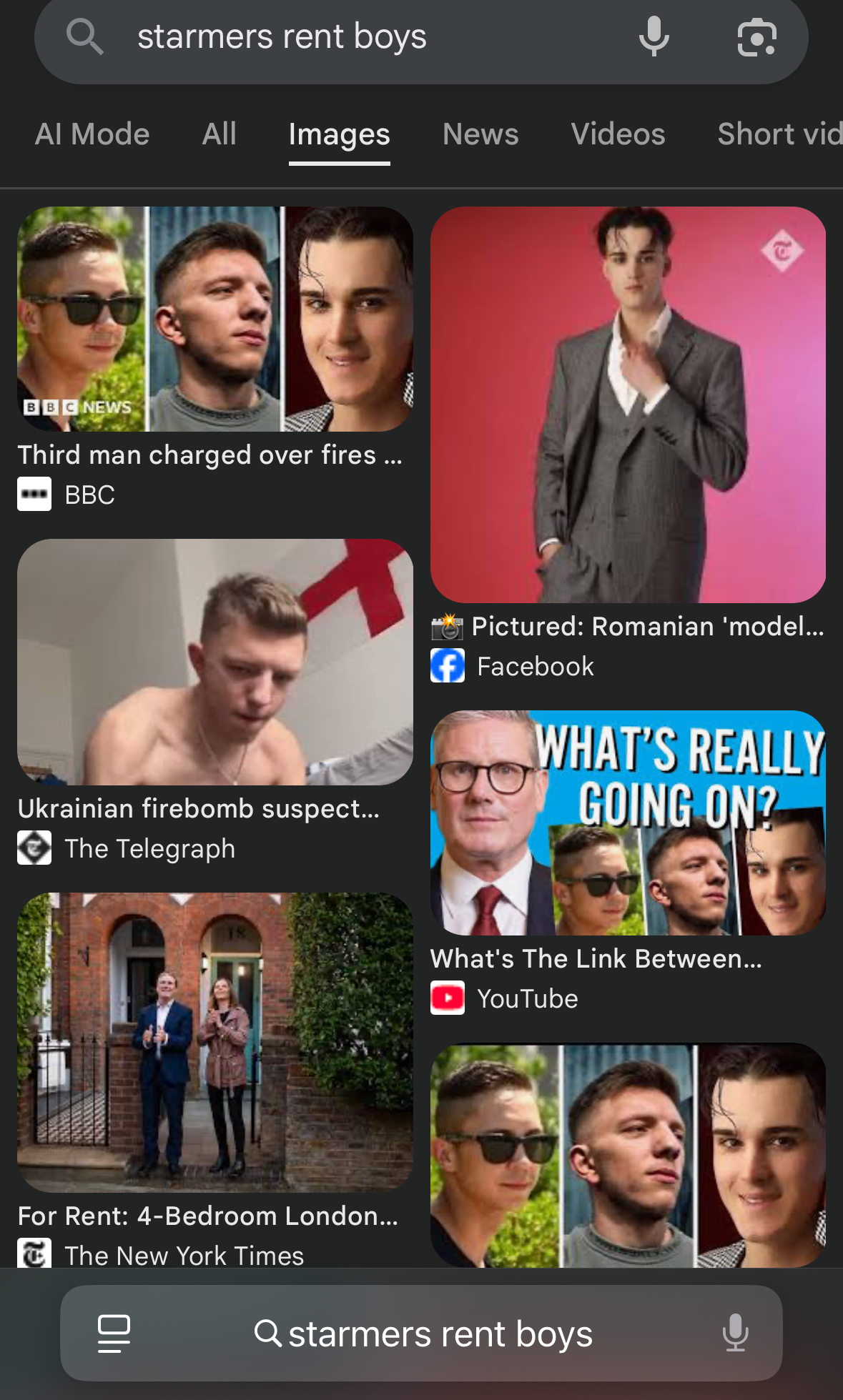Switch to the All results tab
The image size is (843, 1400).
click(x=219, y=134)
